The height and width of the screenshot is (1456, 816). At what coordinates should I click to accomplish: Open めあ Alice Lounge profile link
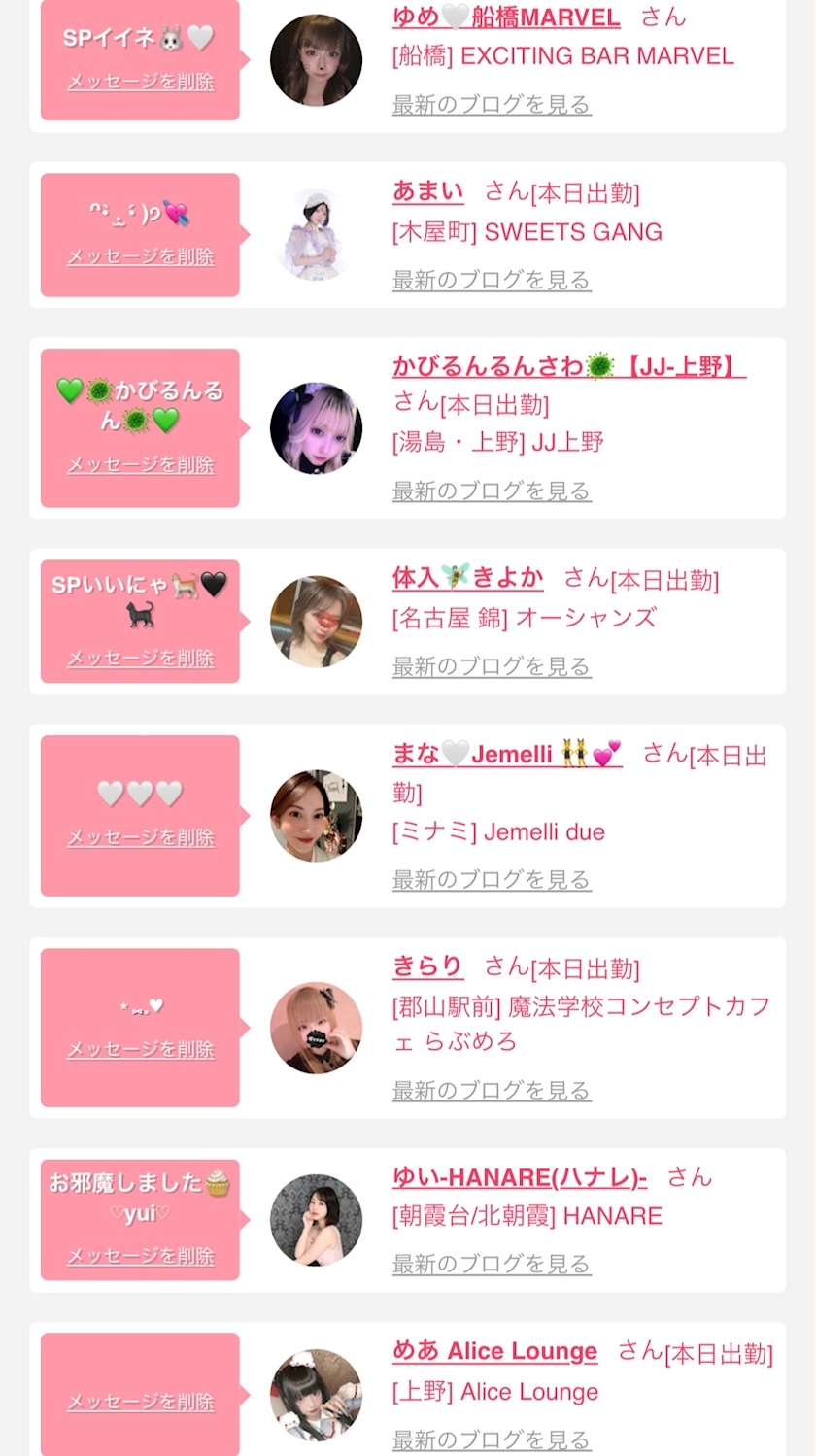click(495, 1351)
